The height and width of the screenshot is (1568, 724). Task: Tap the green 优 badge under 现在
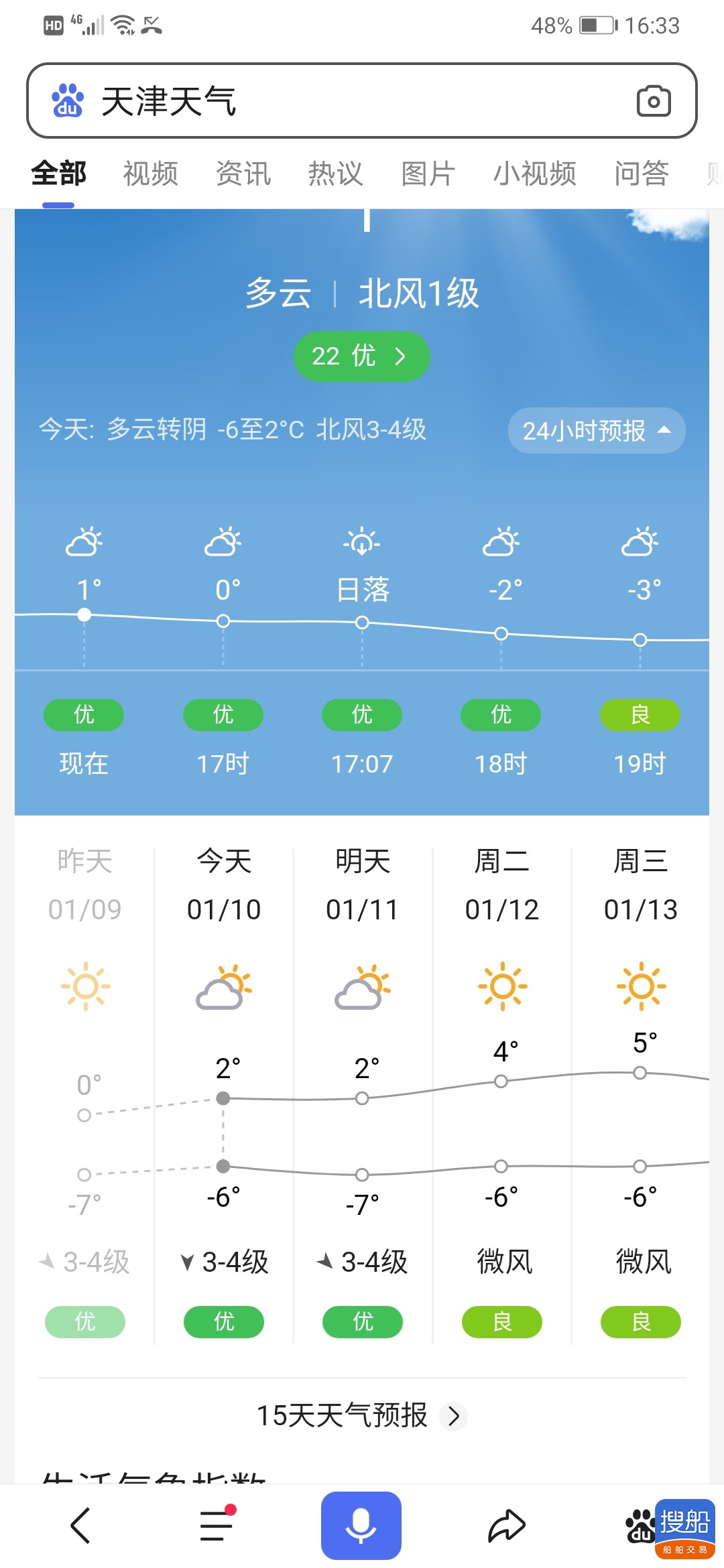tap(83, 714)
